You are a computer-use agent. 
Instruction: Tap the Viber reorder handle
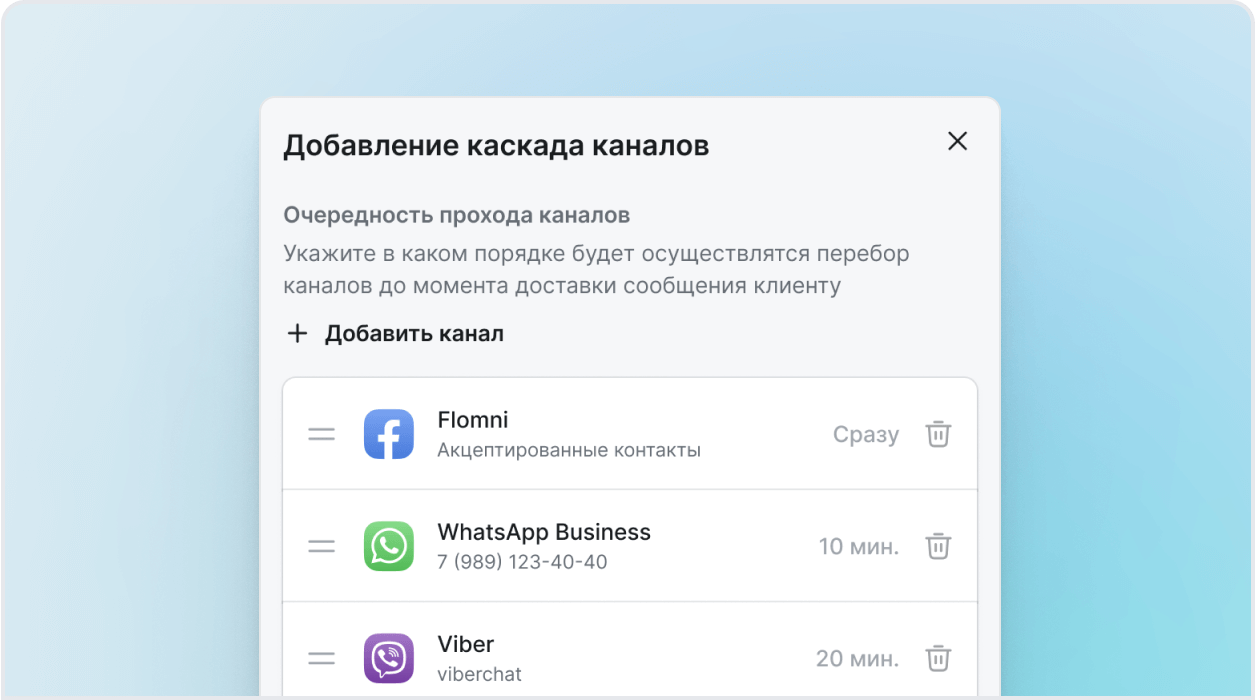pos(321,659)
